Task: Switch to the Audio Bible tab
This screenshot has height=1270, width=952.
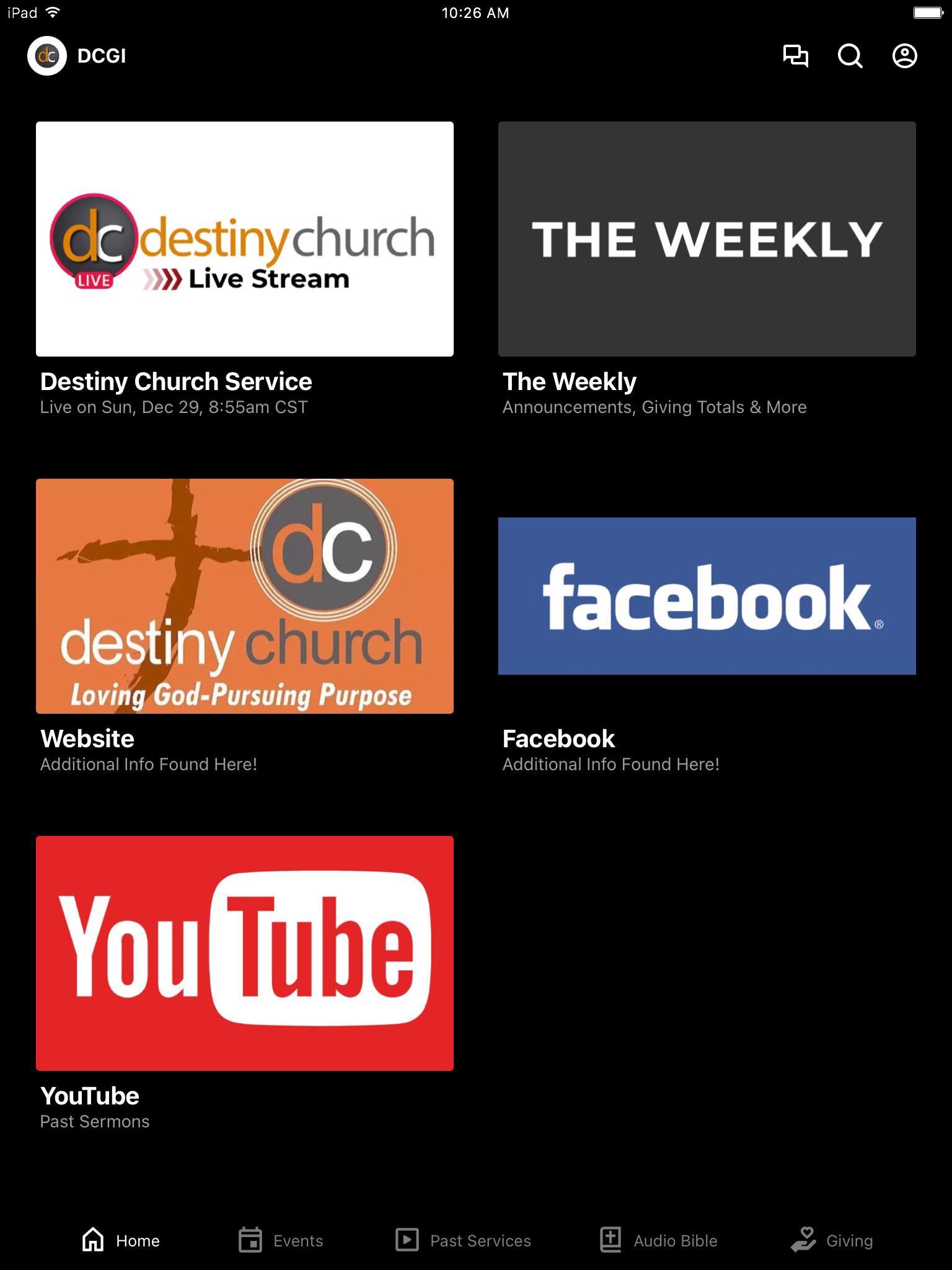Action: [x=658, y=1240]
